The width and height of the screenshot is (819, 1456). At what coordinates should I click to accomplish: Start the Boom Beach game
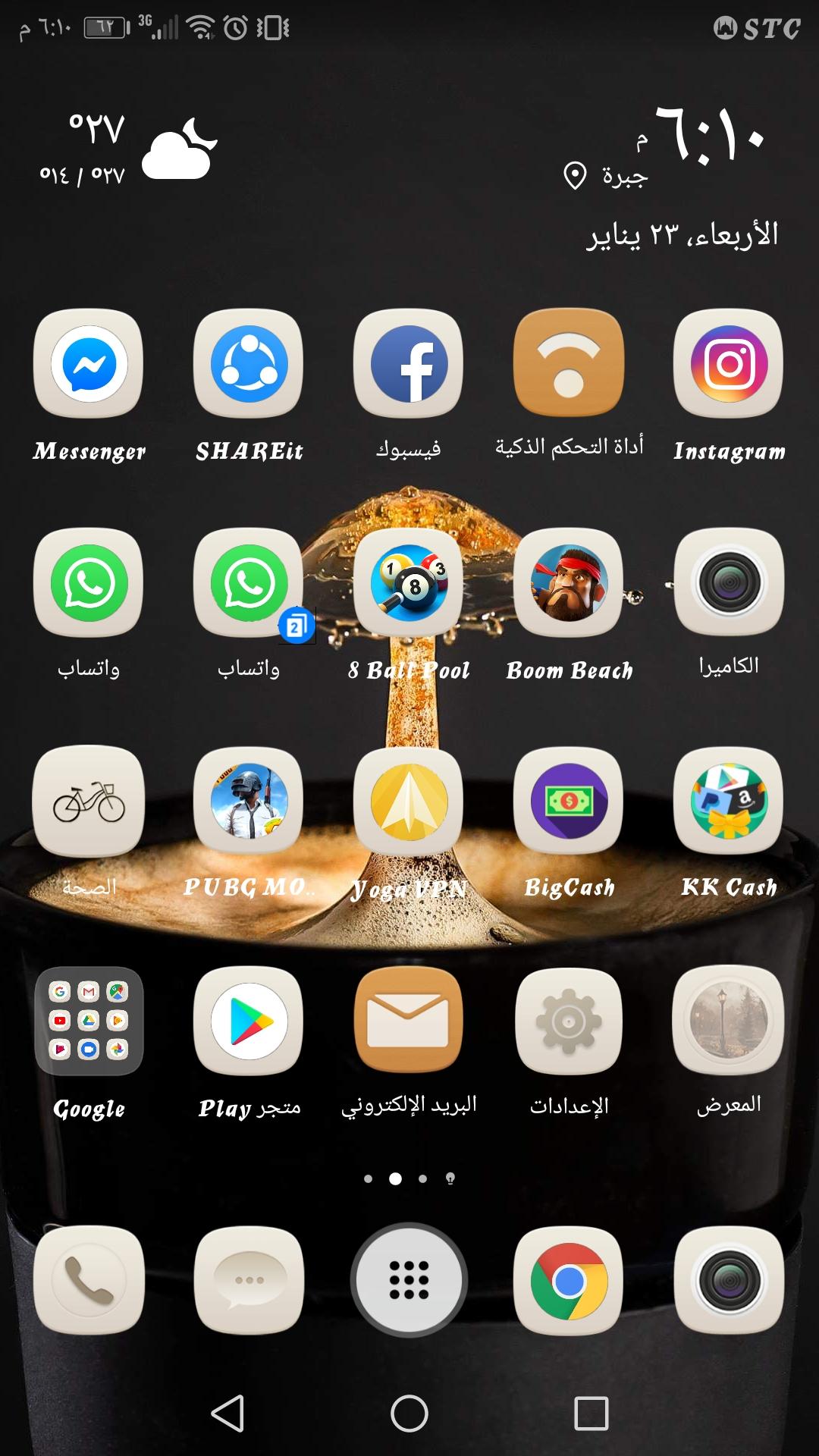[569, 583]
